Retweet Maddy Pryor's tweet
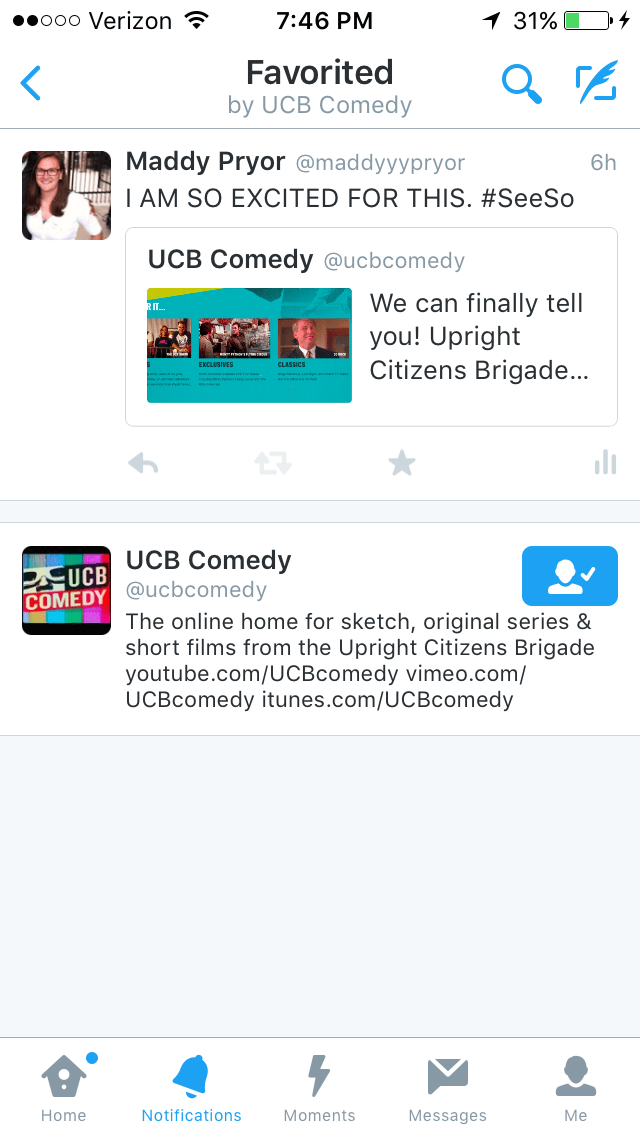This screenshot has width=640, height=1136. pyautogui.click(x=272, y=463)
